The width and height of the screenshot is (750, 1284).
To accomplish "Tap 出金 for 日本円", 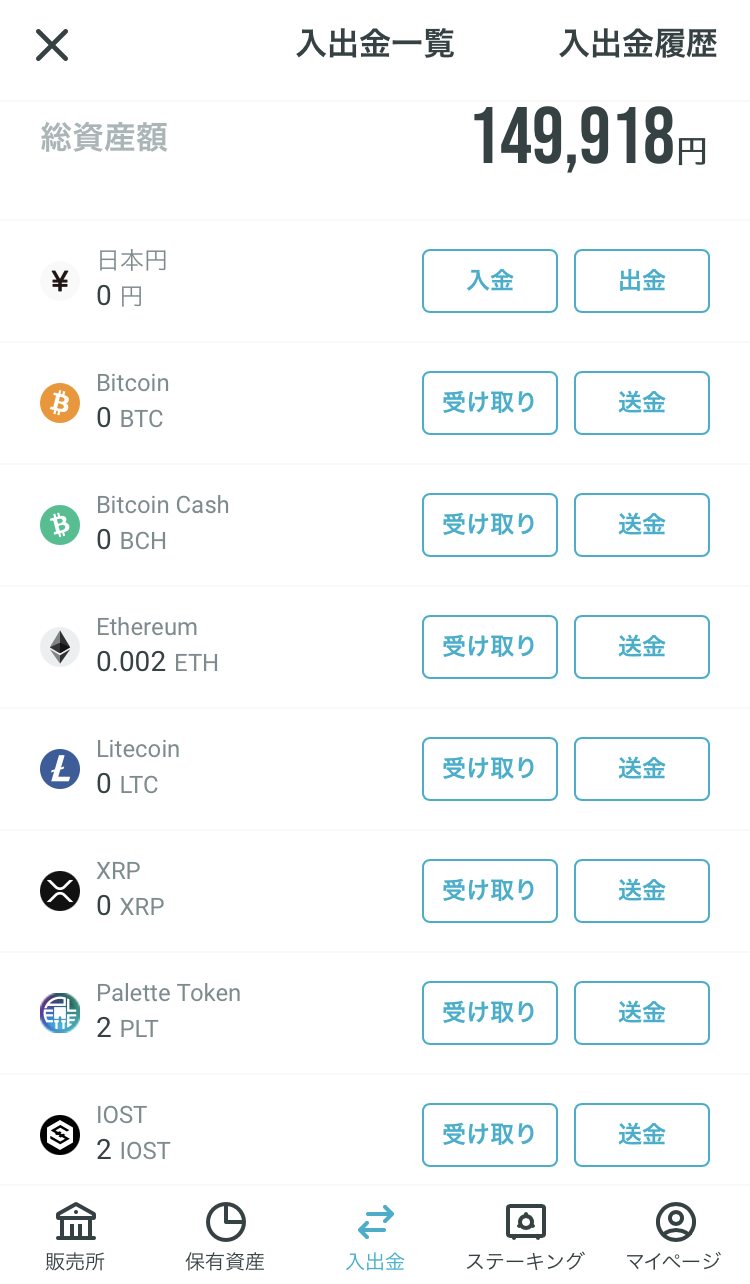I will click(x=642, y=281).
